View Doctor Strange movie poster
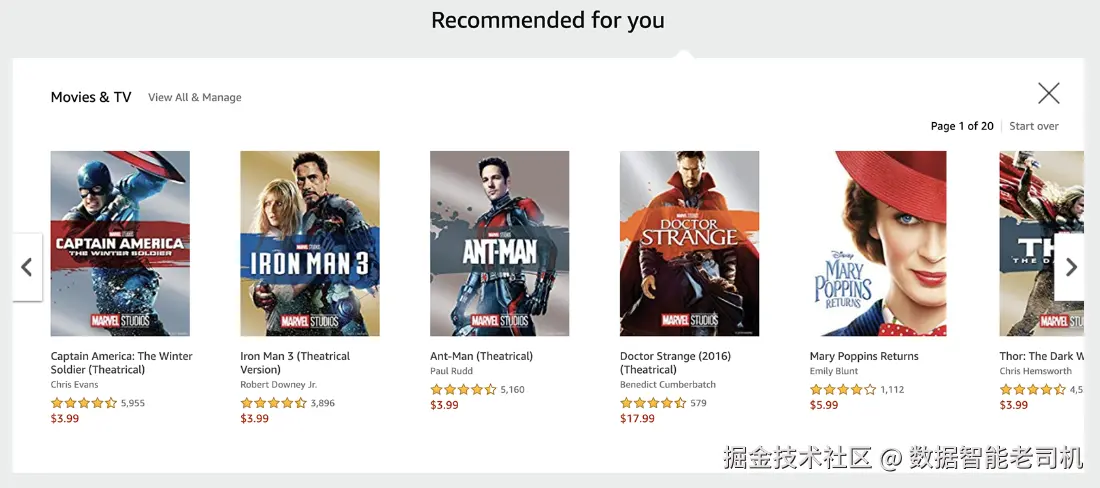 689,243
